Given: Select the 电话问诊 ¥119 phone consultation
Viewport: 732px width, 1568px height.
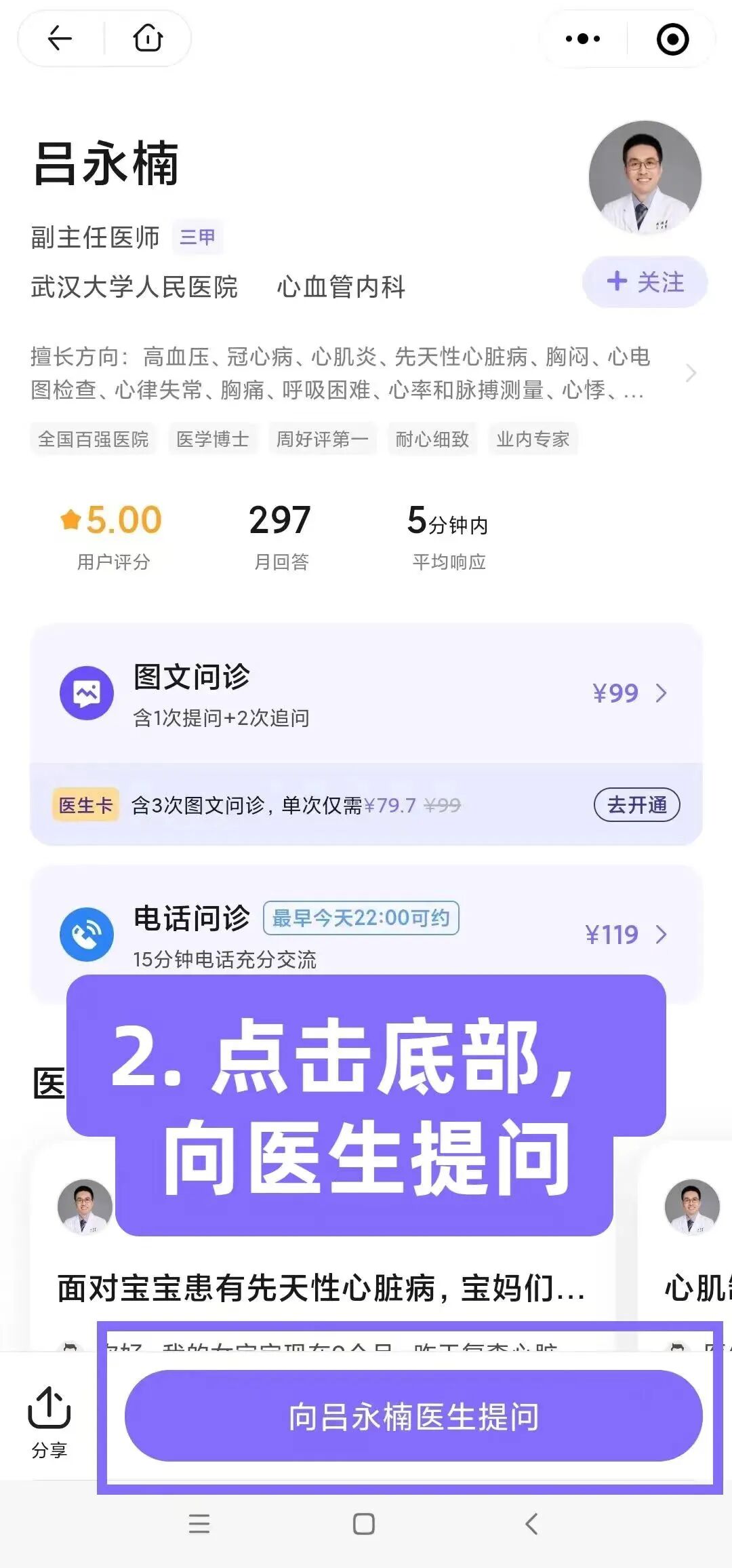Looking at the screenshot, I should [x=366, y=935].
